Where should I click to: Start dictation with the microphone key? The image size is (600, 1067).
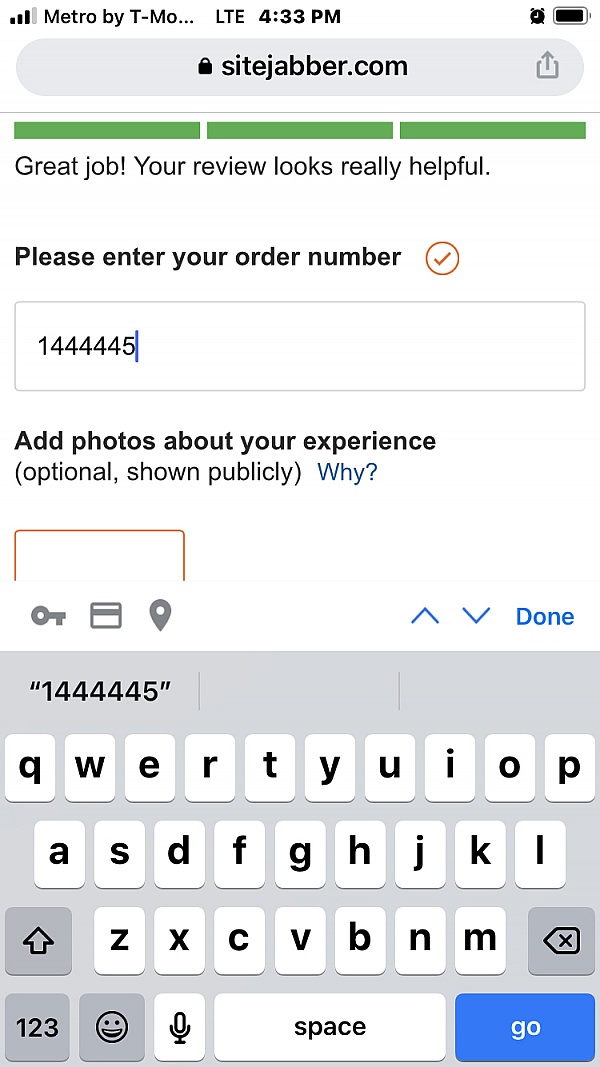[180, 1027]
